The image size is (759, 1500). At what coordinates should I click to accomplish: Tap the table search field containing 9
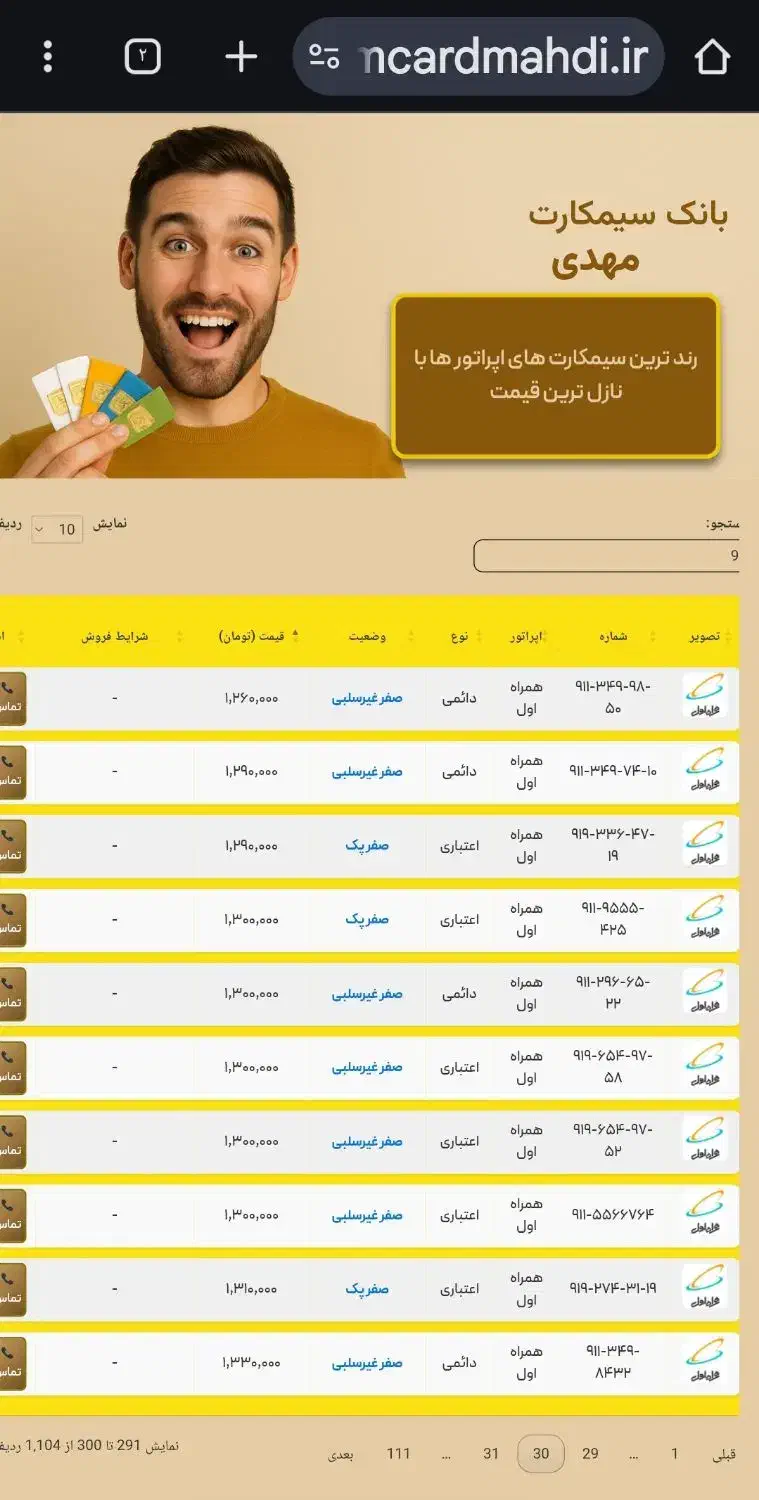pos(606,556)
